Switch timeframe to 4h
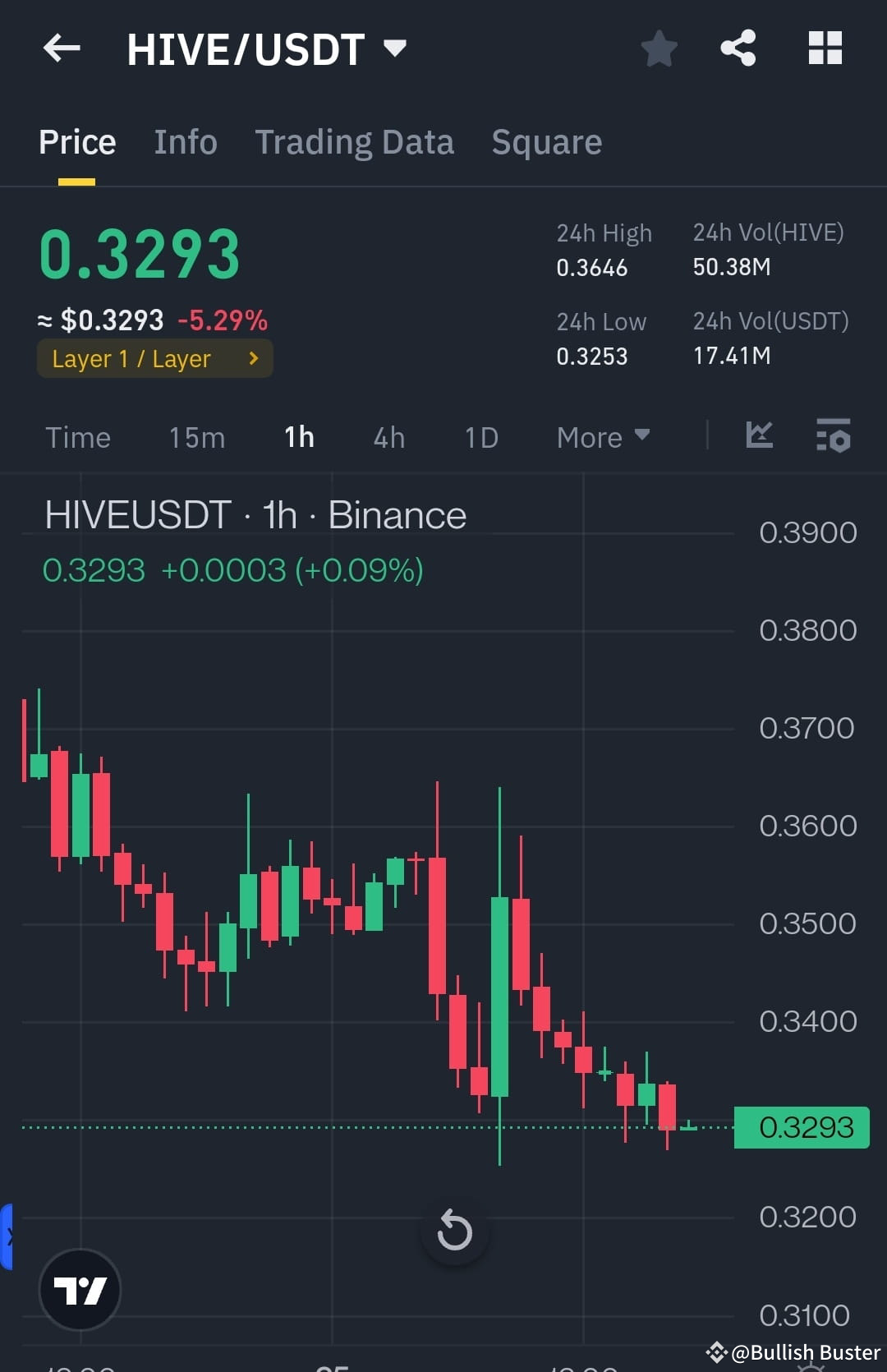This screenshot has width=887, height=1372. point(388,437)
